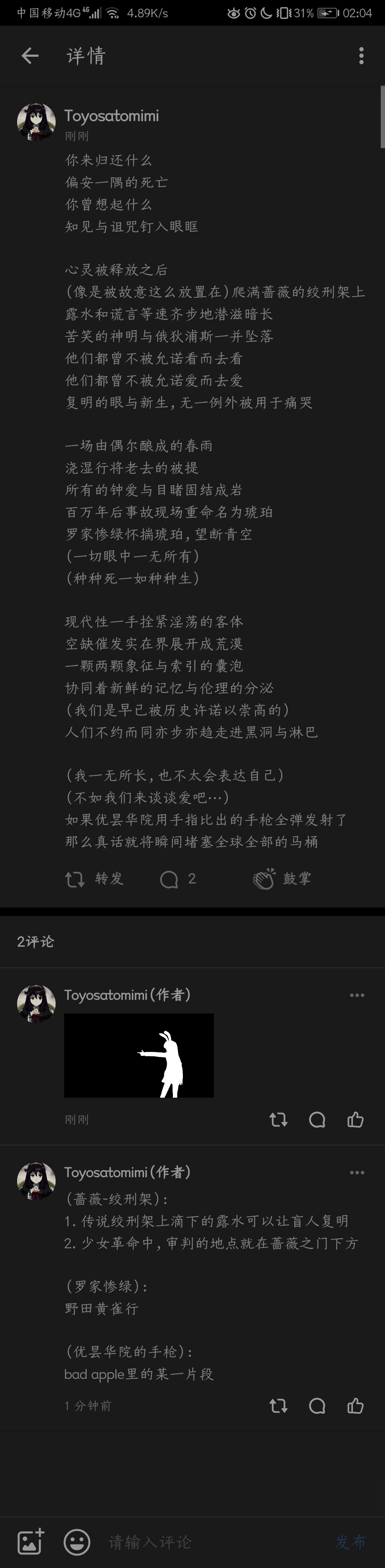Like the image comment

pos(355,1119)
